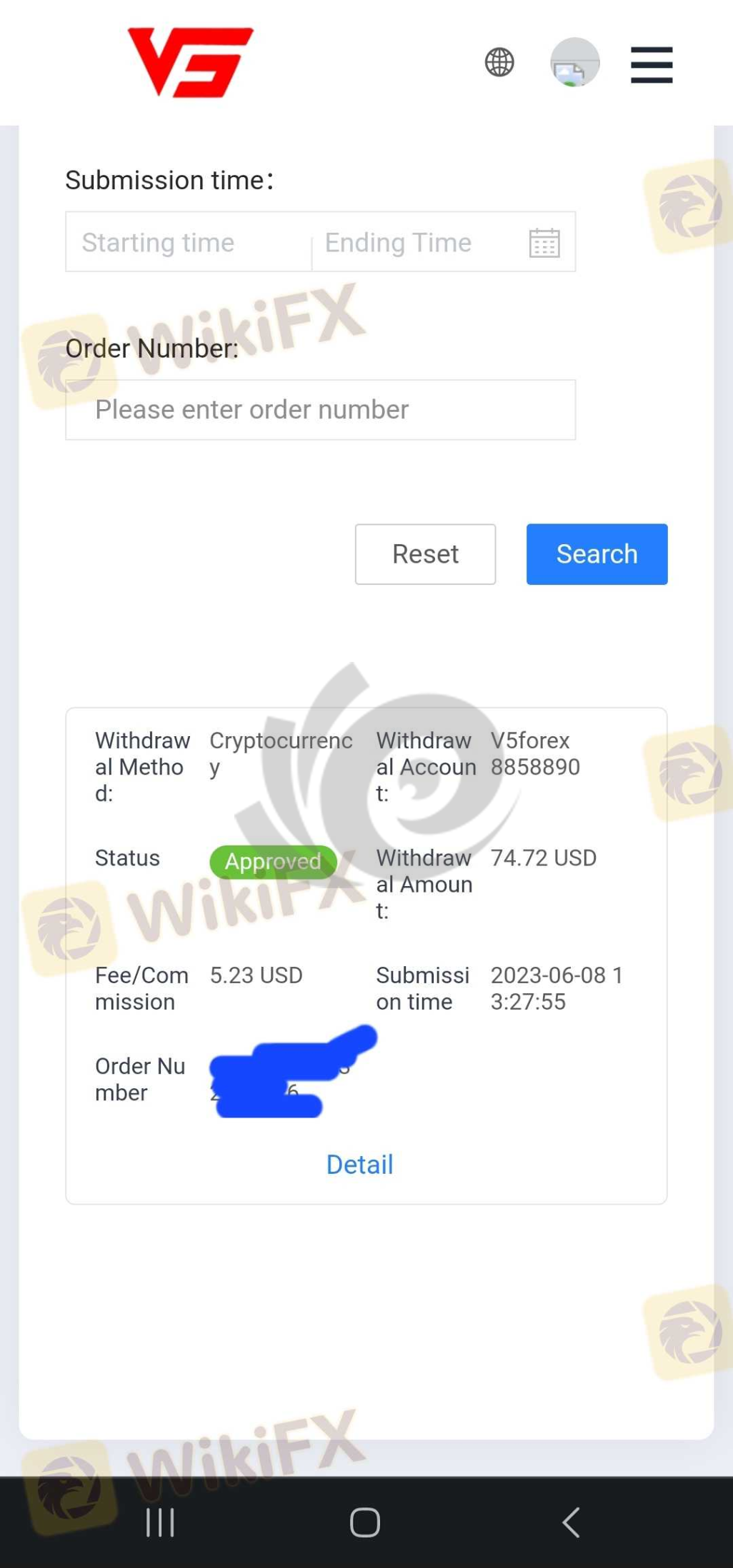Open the hamburger menu
Image resolution: width=733 pixels, height=1568 pixels.
click(x=651, y=65)
